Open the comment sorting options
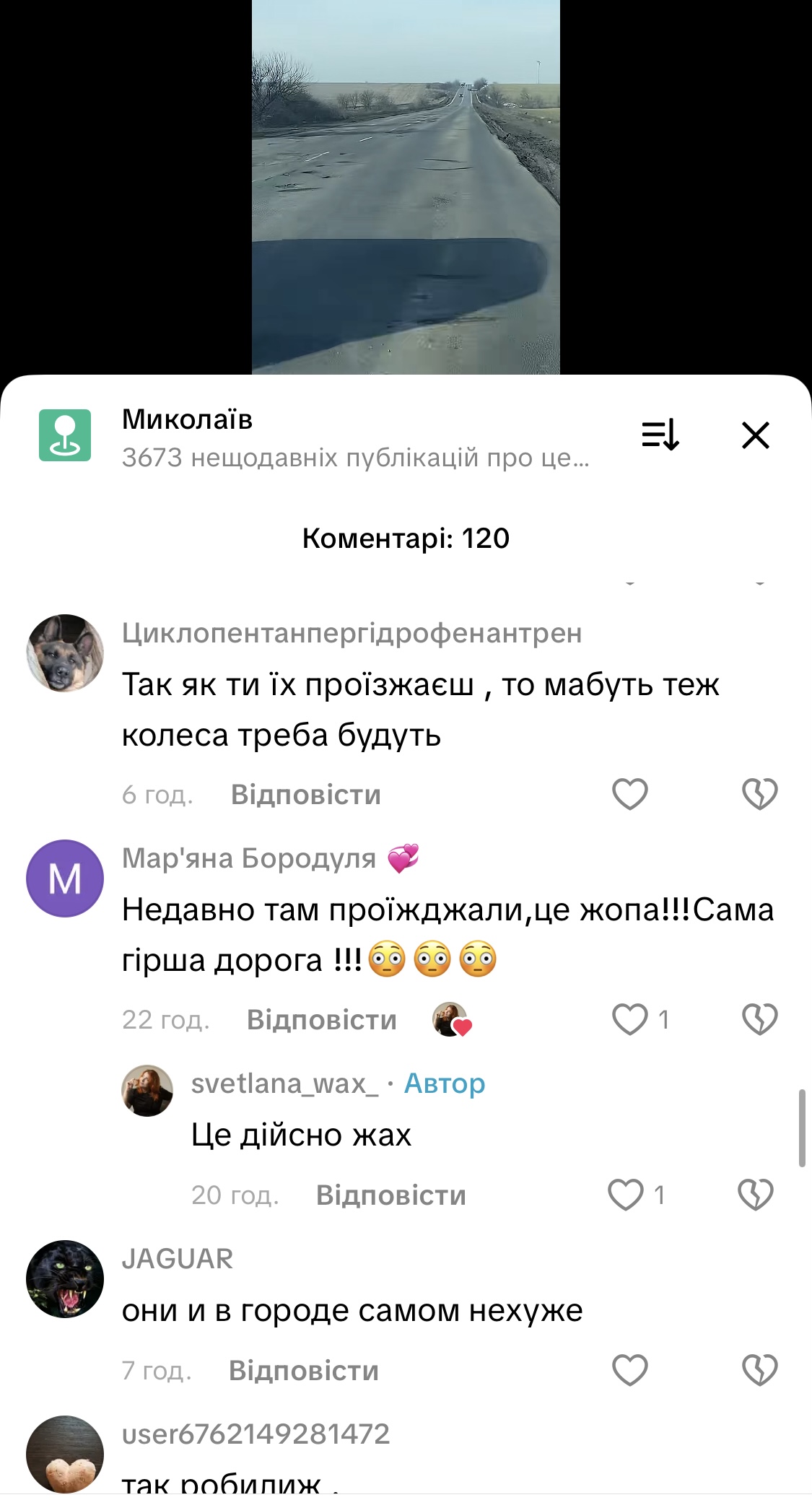This screenshot has width=812, height=1500. [660, 435]
